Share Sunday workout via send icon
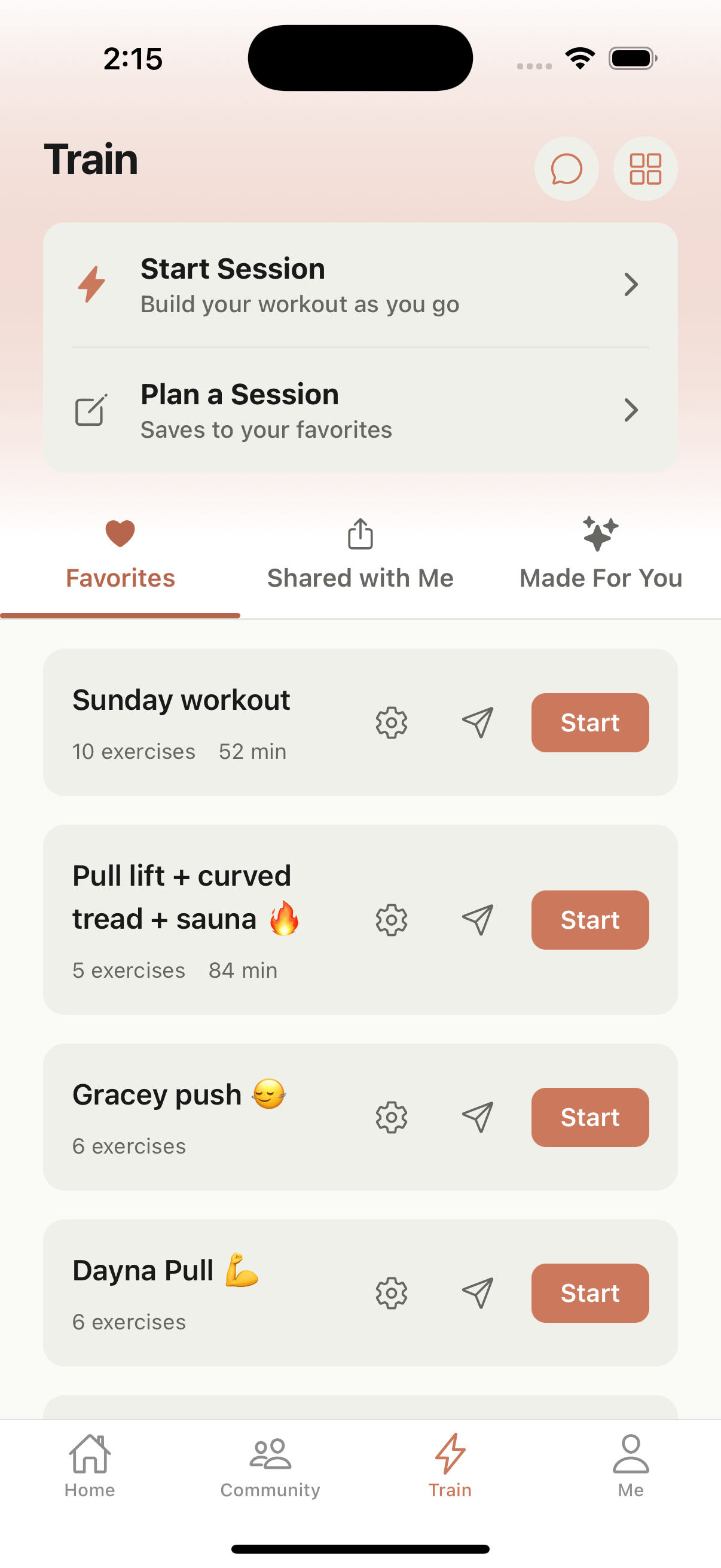The width and height of the screenshot is (721, 1568). [478, 722]
